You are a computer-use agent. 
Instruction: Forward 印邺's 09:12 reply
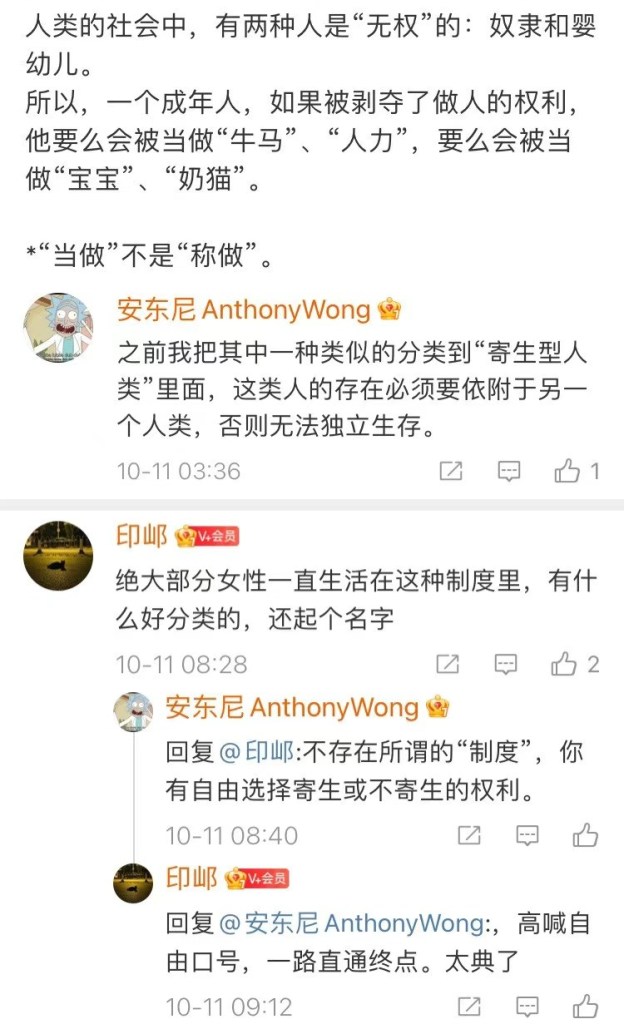468,1006
